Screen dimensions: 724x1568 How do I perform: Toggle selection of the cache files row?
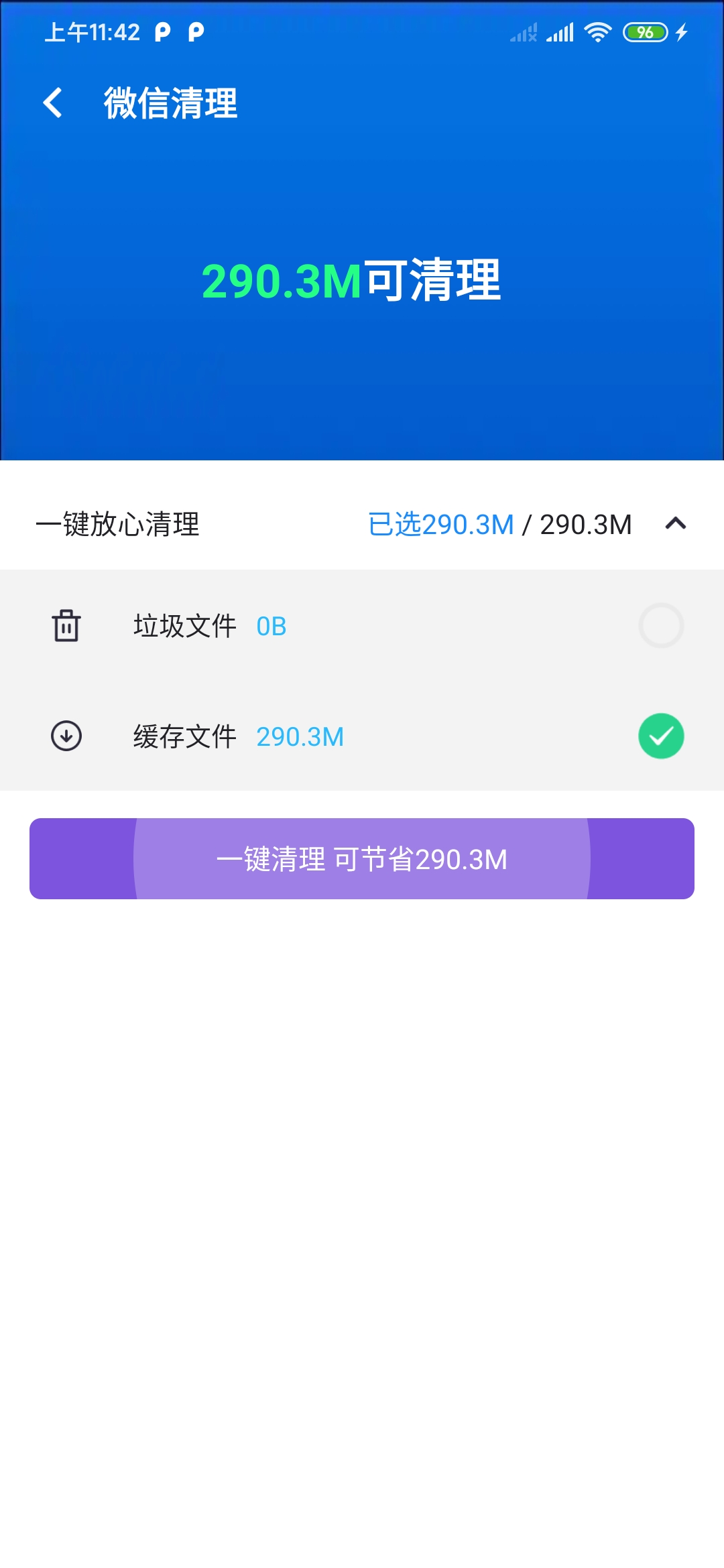point(660,736)
